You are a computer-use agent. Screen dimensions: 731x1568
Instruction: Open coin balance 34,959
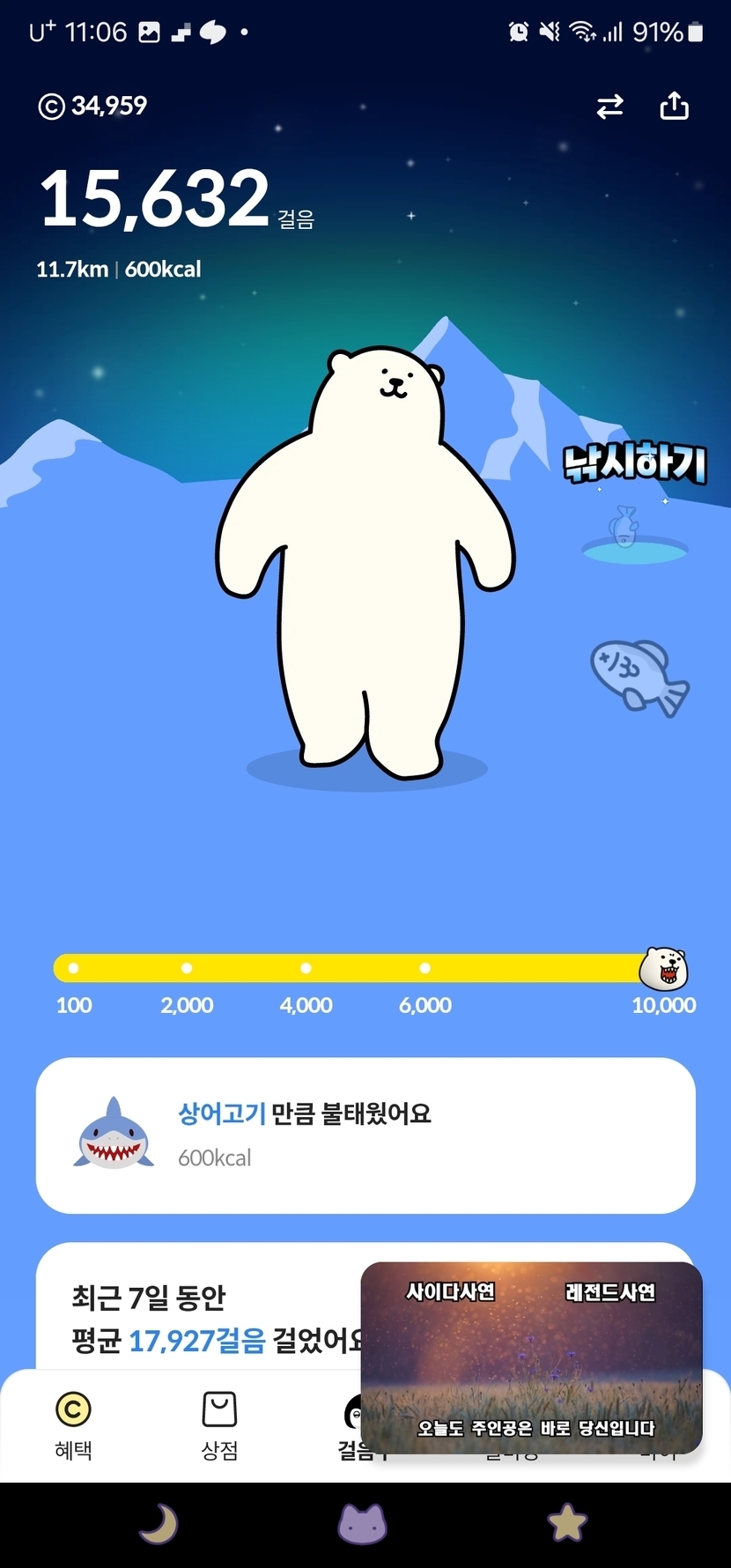click(x=92, y=106)
